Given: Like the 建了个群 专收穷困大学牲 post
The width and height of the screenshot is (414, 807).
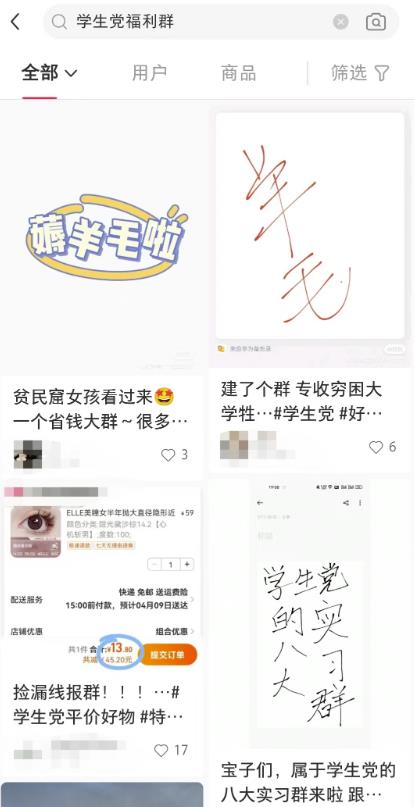Looking at the screenshot, I should pyautogui.click(x=383, y=447).
